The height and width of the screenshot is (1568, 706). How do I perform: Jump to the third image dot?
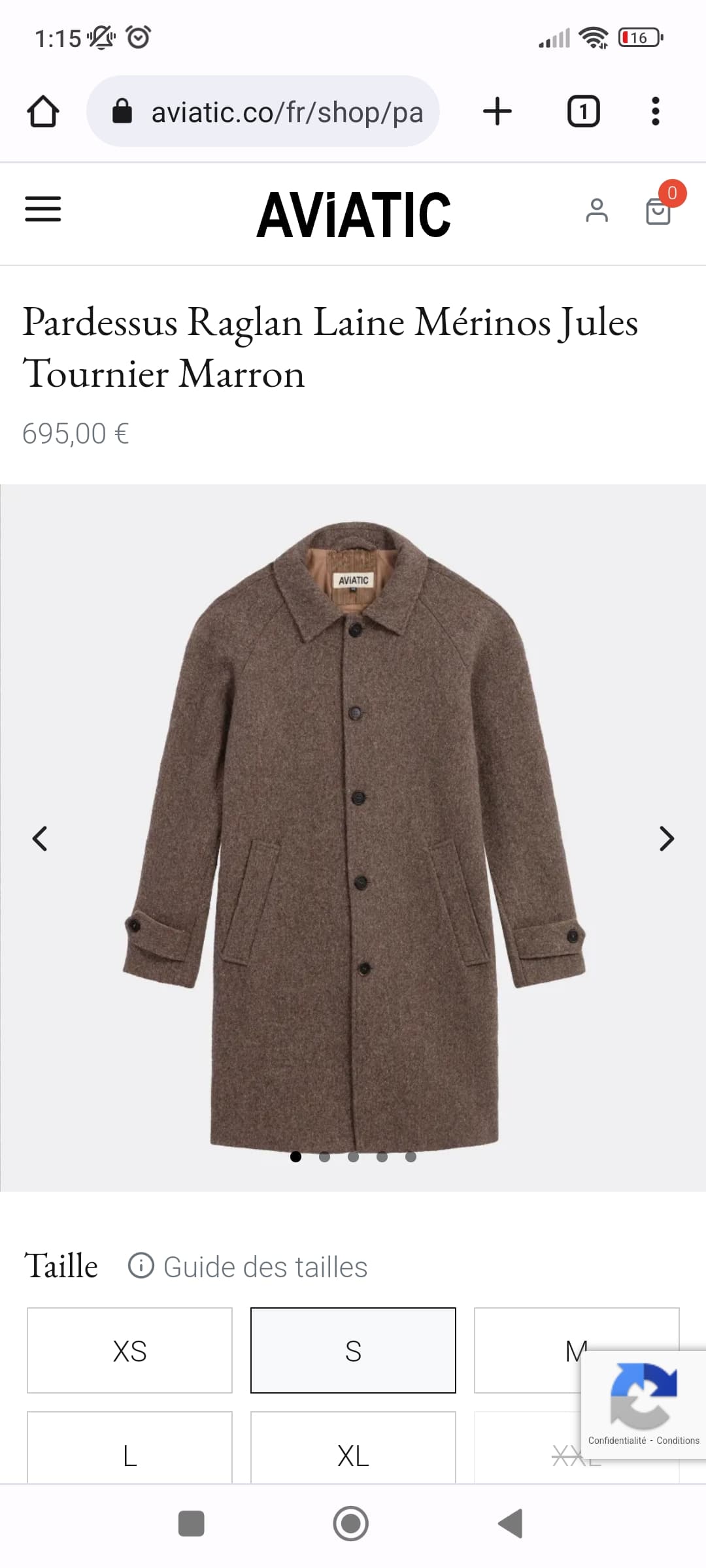pos(353,1157)
